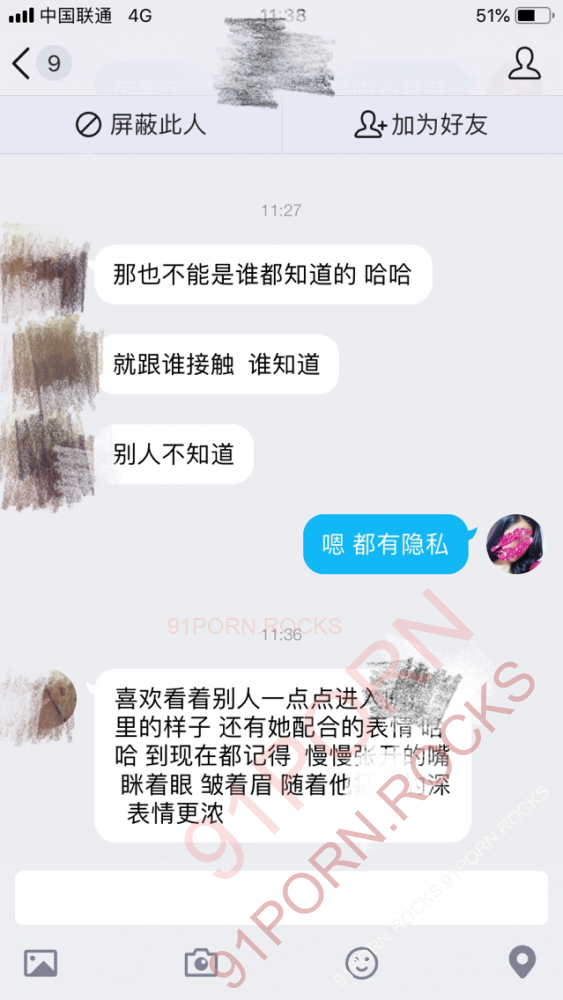Open the emoji picker
563x1000 pixels.
click(x=362, y=962)
